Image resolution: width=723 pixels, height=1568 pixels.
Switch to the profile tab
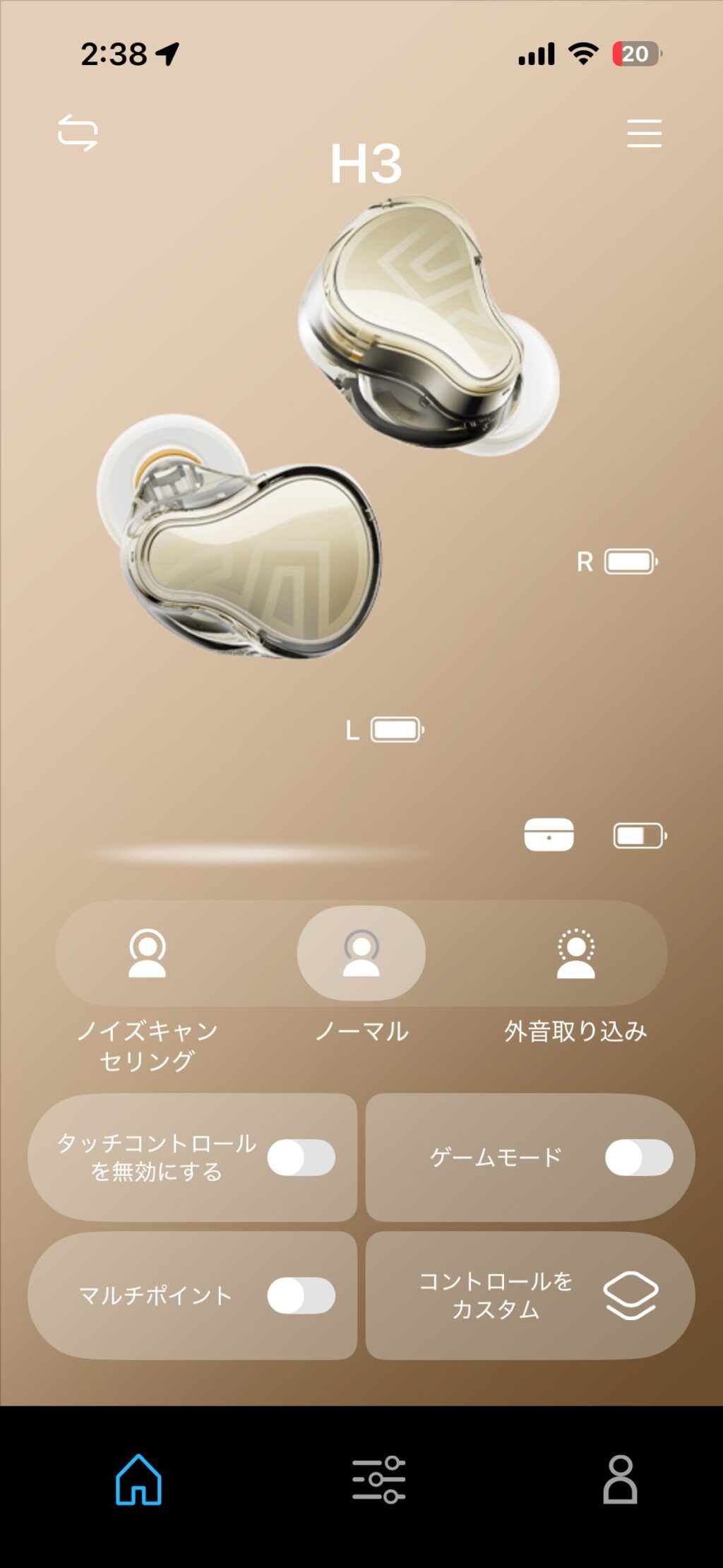point(620,1479)
